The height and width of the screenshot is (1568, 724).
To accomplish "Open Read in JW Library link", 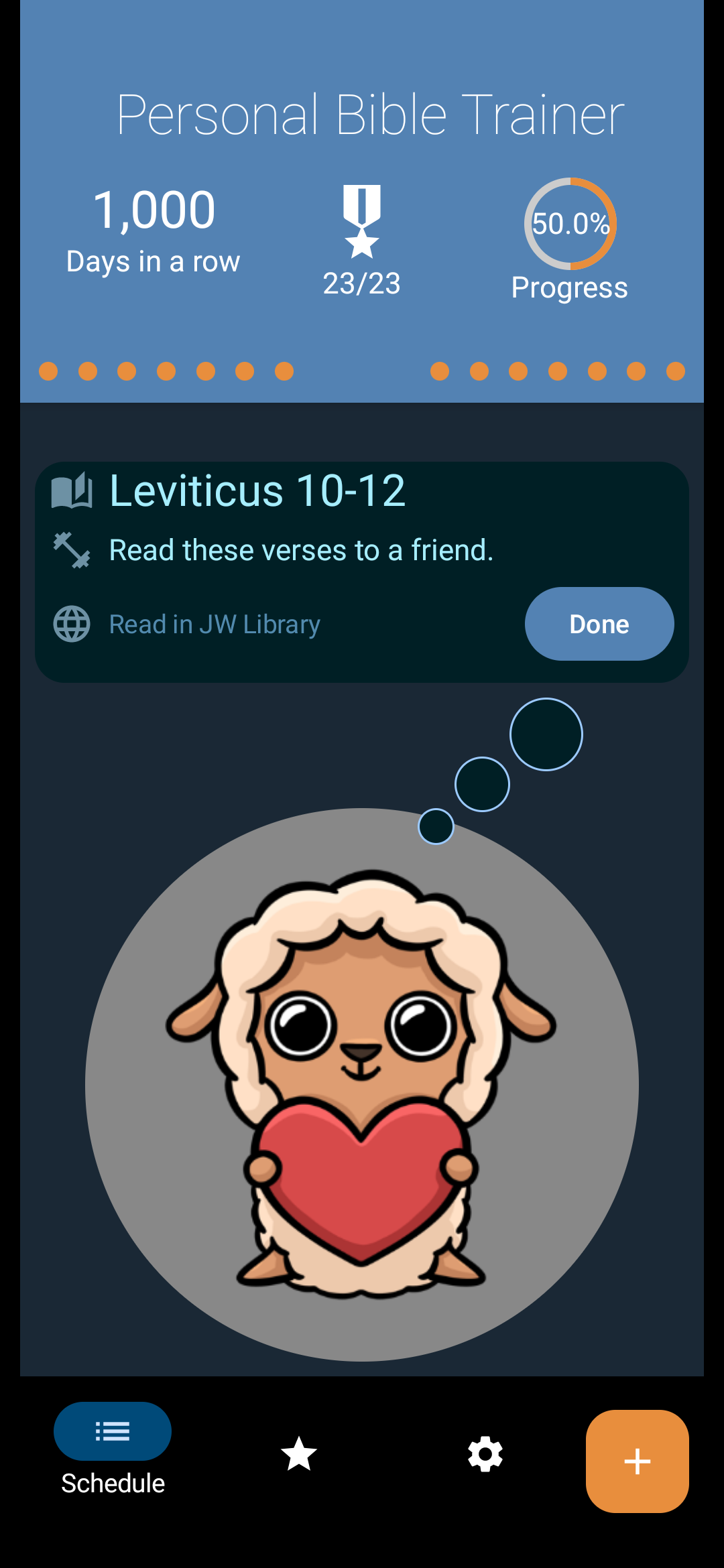I will pos(215,624).
